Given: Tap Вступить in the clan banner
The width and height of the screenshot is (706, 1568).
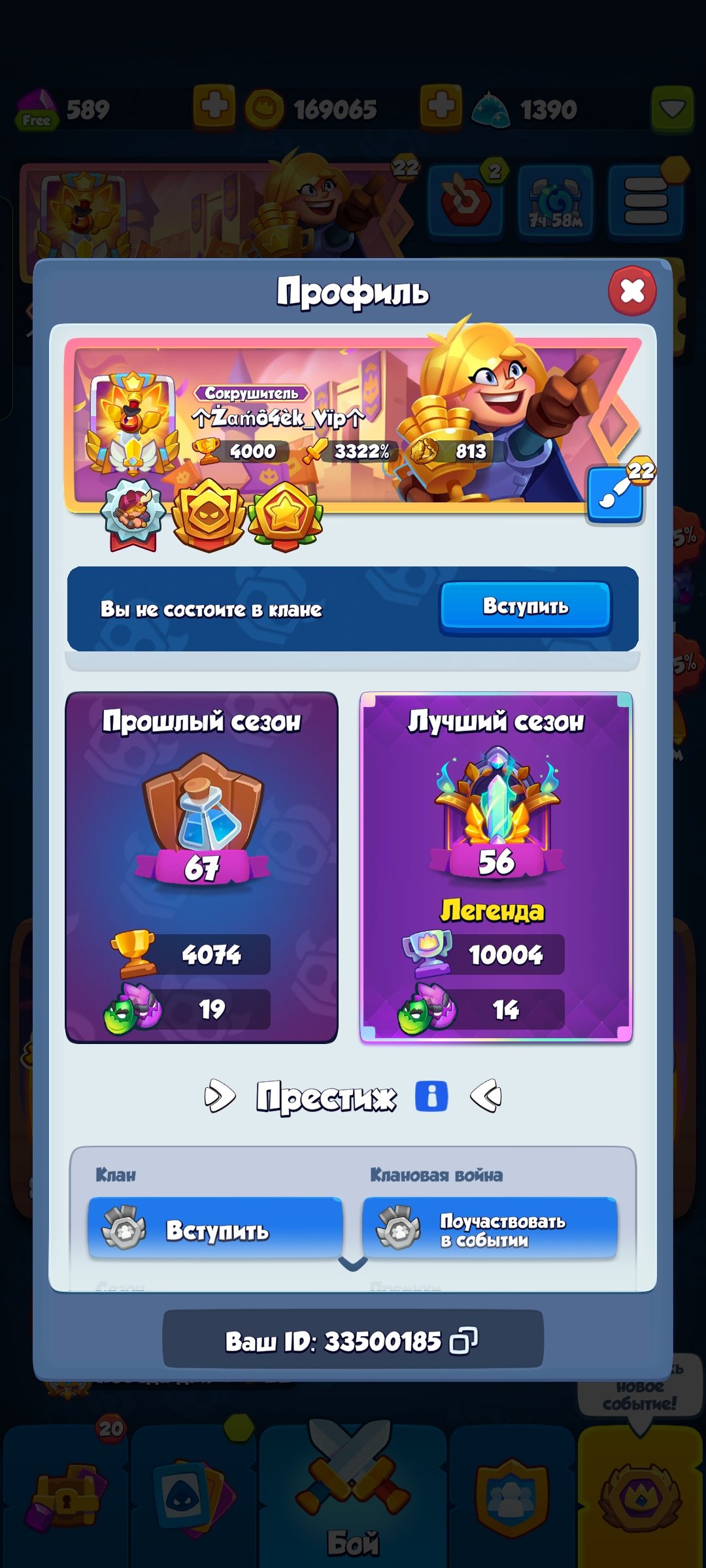Looking at the screenshot, I should pyautogui.click(x=526, y=607).
